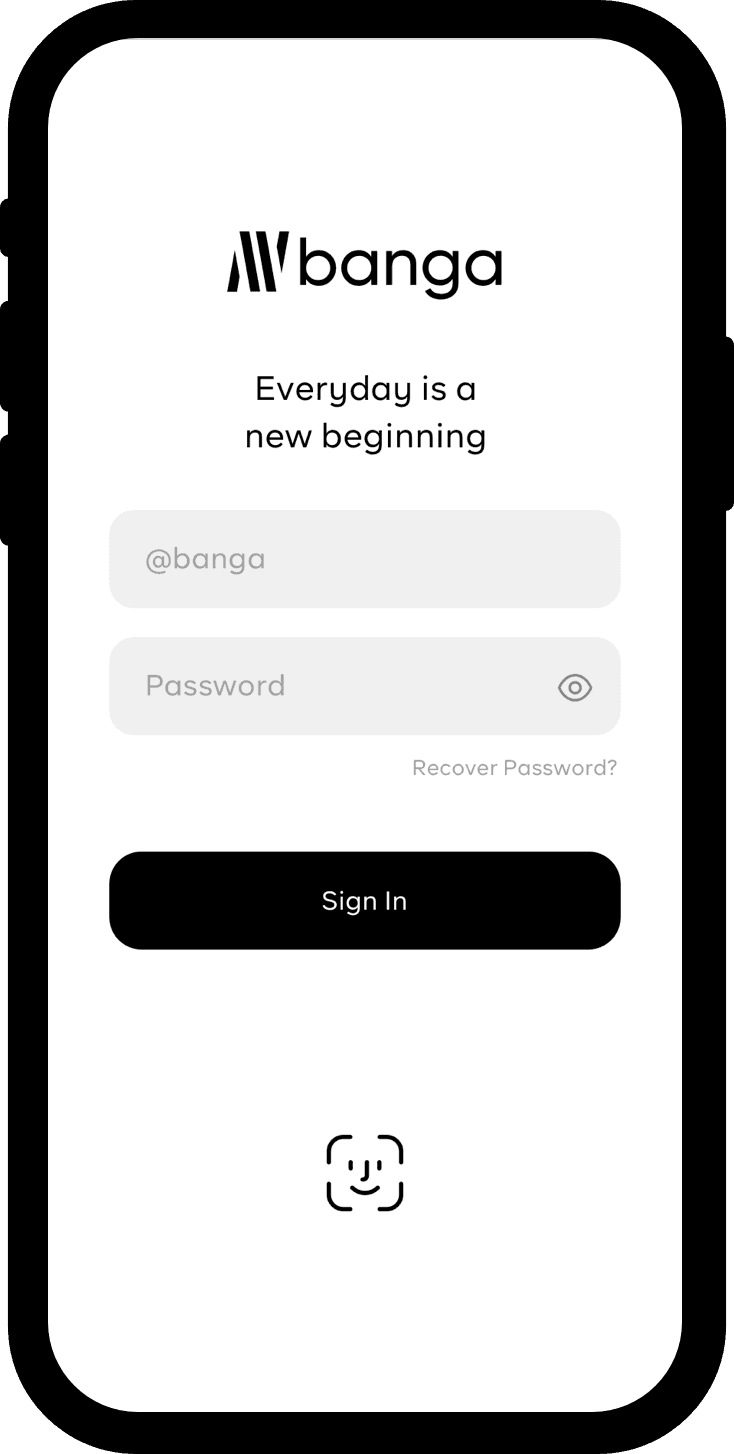The width and height of the screenshot is (734, 1454).
Task: Focus the Password field
Action: [330, 686]
